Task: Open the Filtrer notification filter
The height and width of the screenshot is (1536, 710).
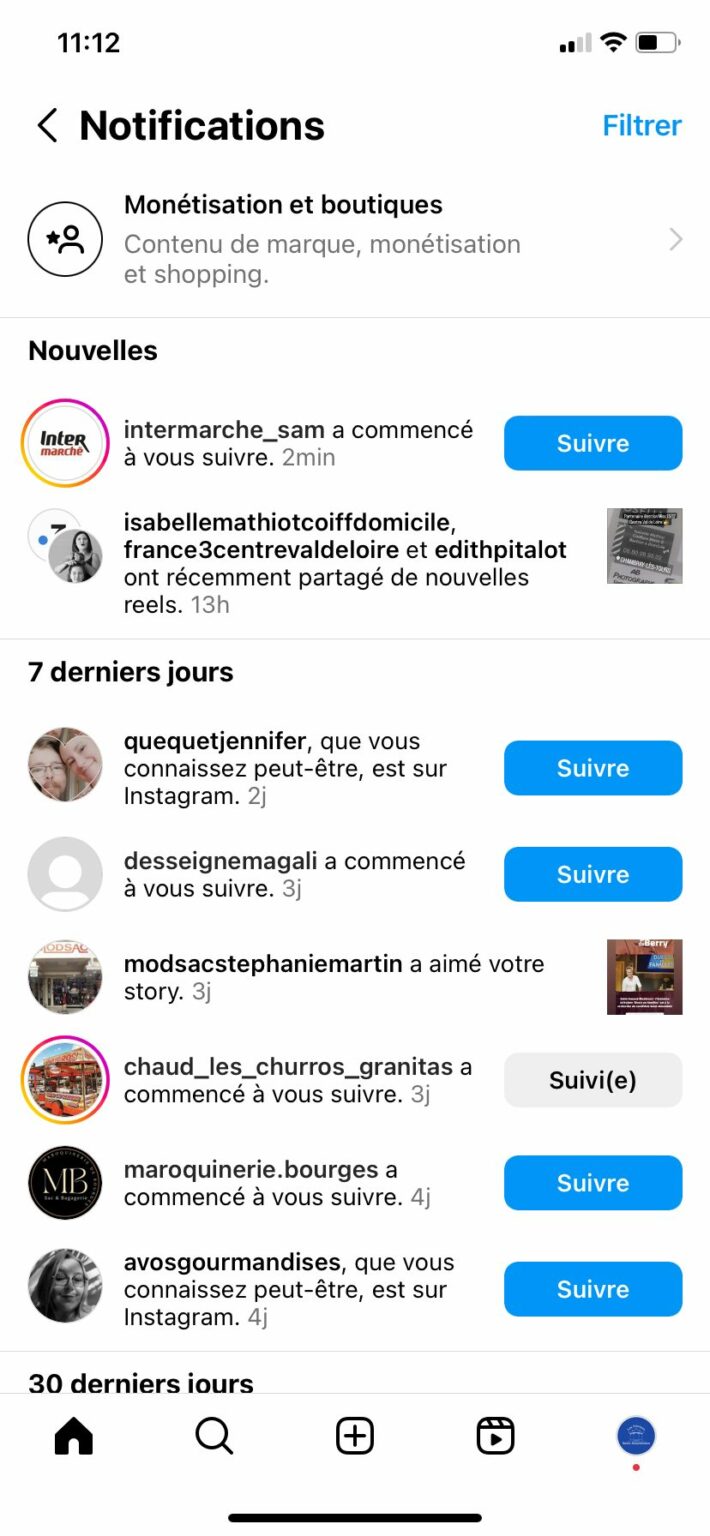Action: 641,126
